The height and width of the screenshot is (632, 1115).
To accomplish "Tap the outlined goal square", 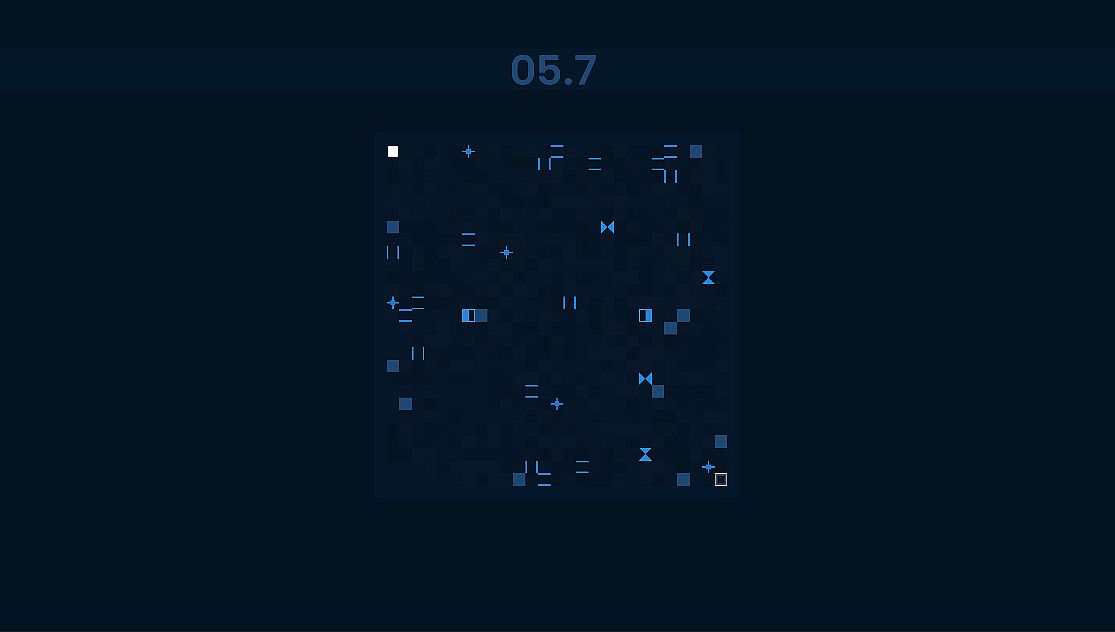I will click(721, 480).
